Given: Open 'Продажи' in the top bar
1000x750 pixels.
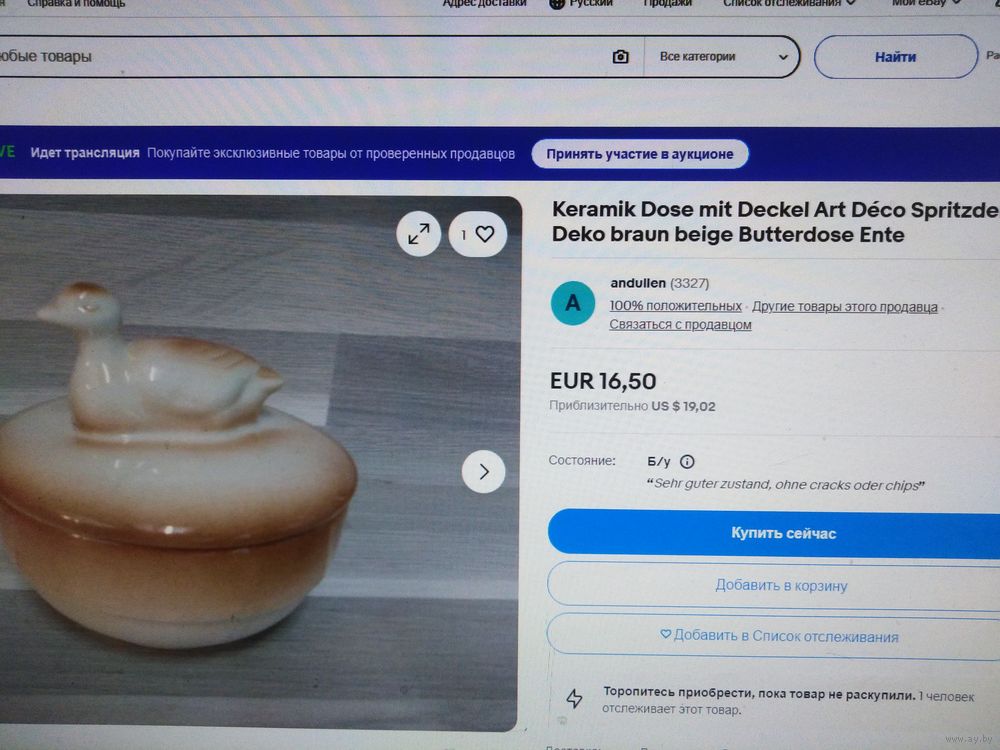Looking at the screenshot, I should (667, 4).
